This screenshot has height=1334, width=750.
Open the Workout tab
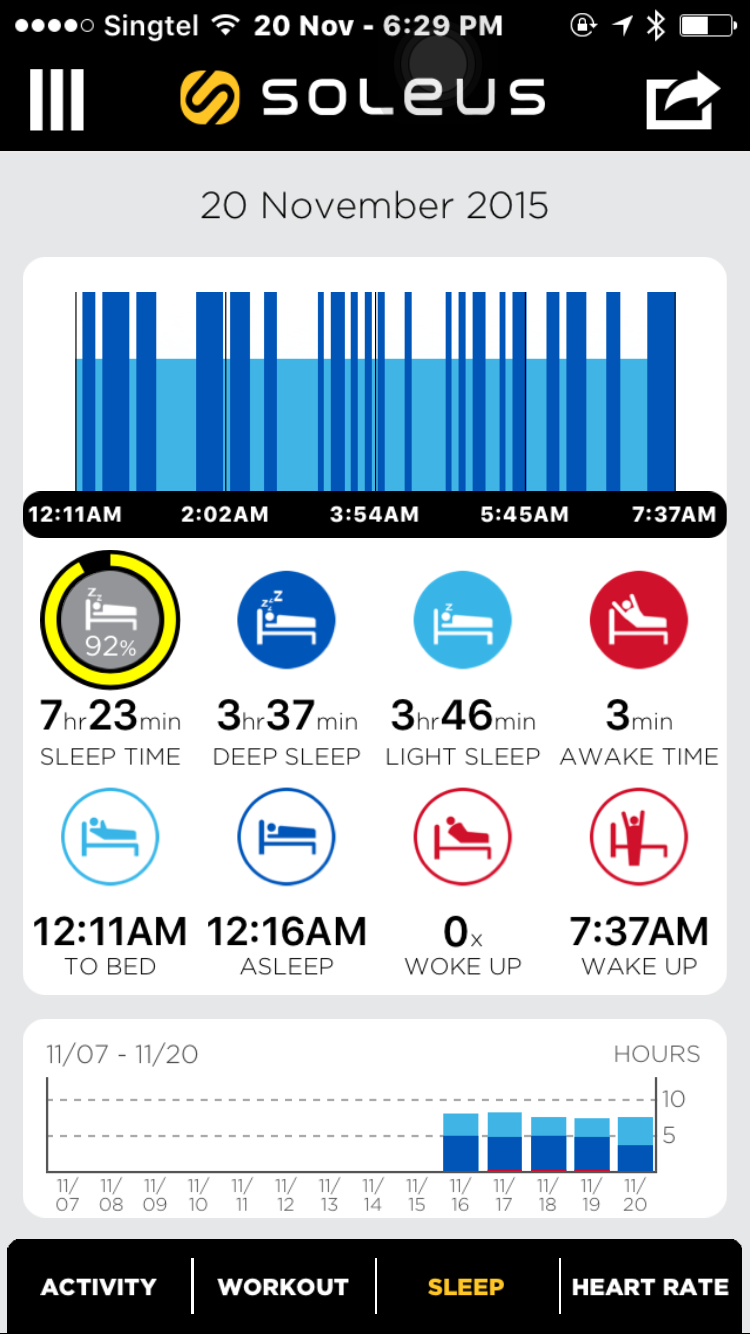pyautogui.click(x=283, y=1287)
